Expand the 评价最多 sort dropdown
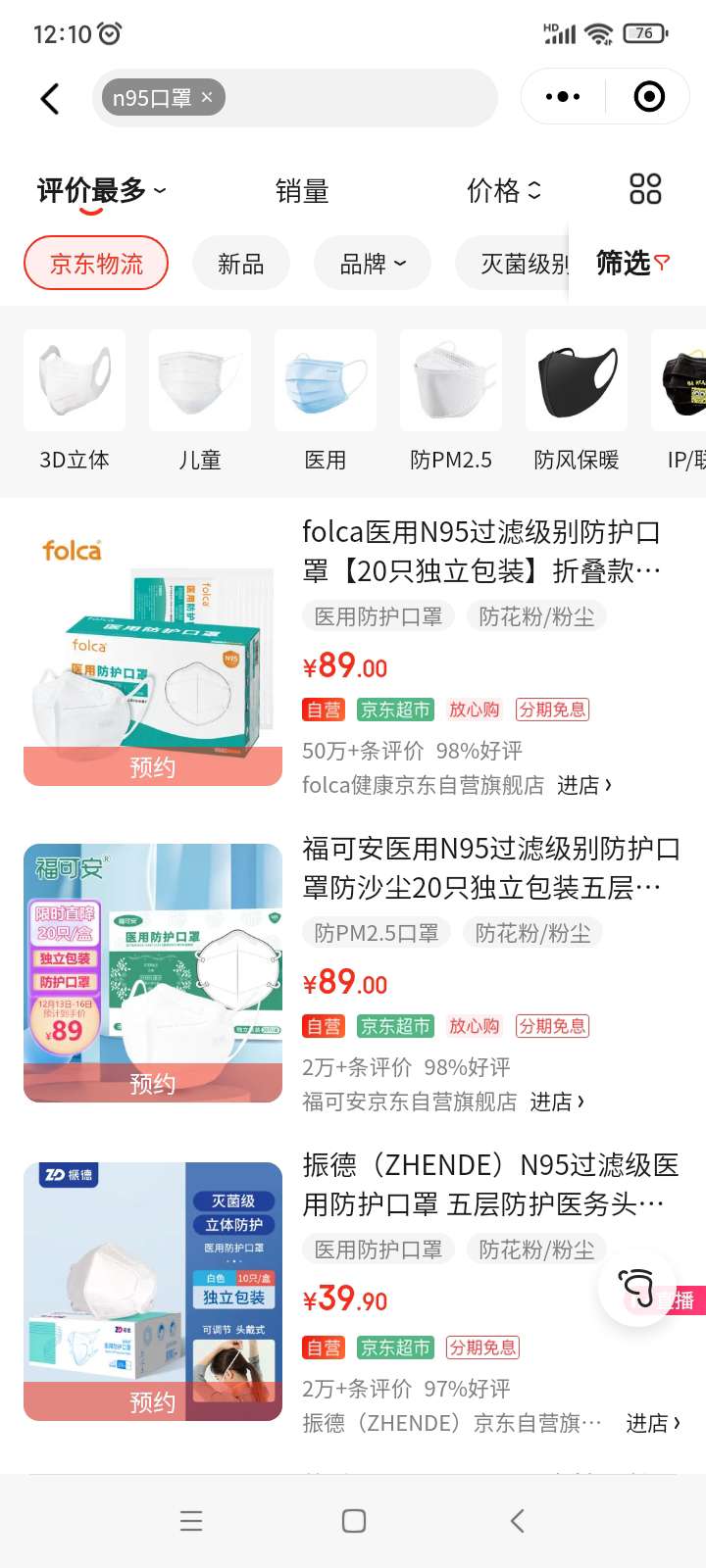706x1568 pixels. pos(101,191)
